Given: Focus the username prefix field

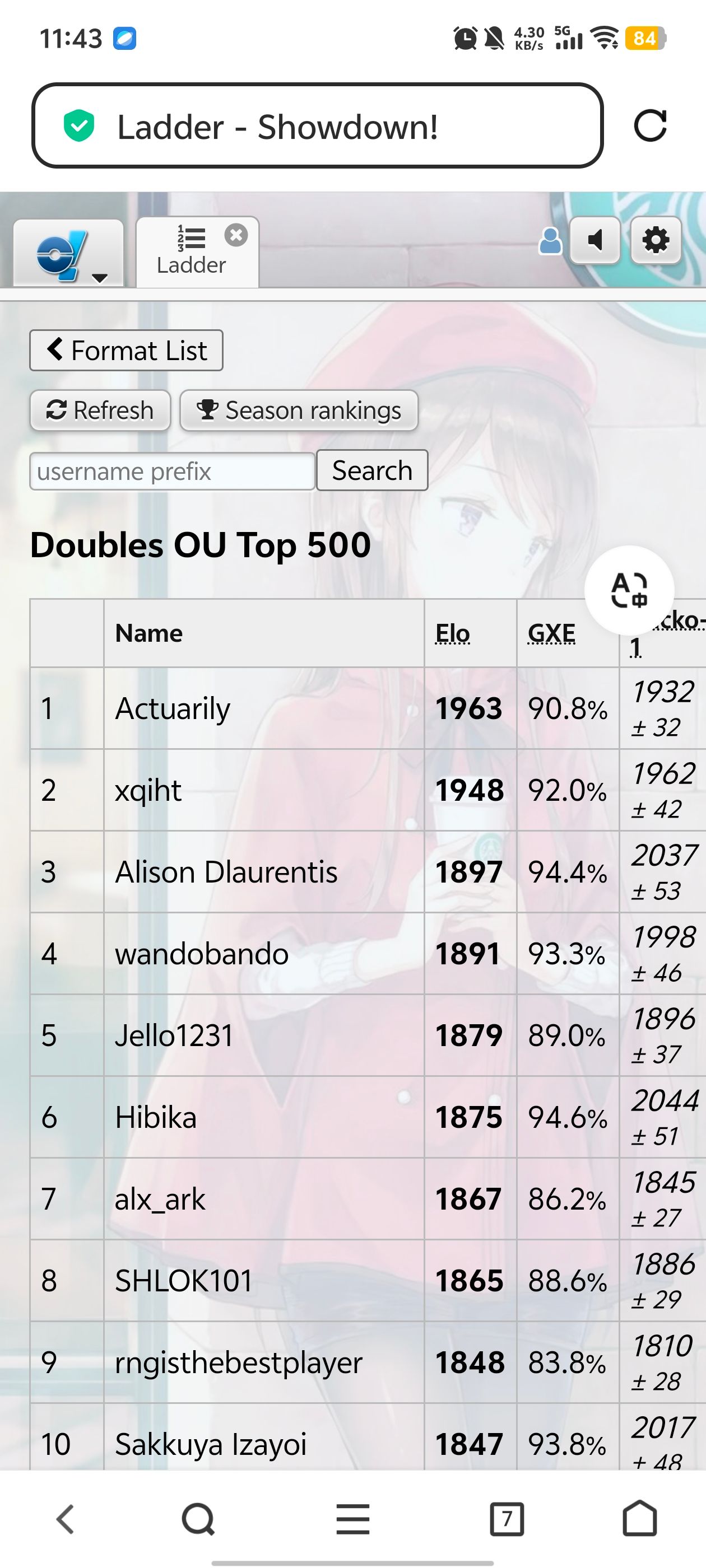Looking at the screenshot, I should point(172,471).
